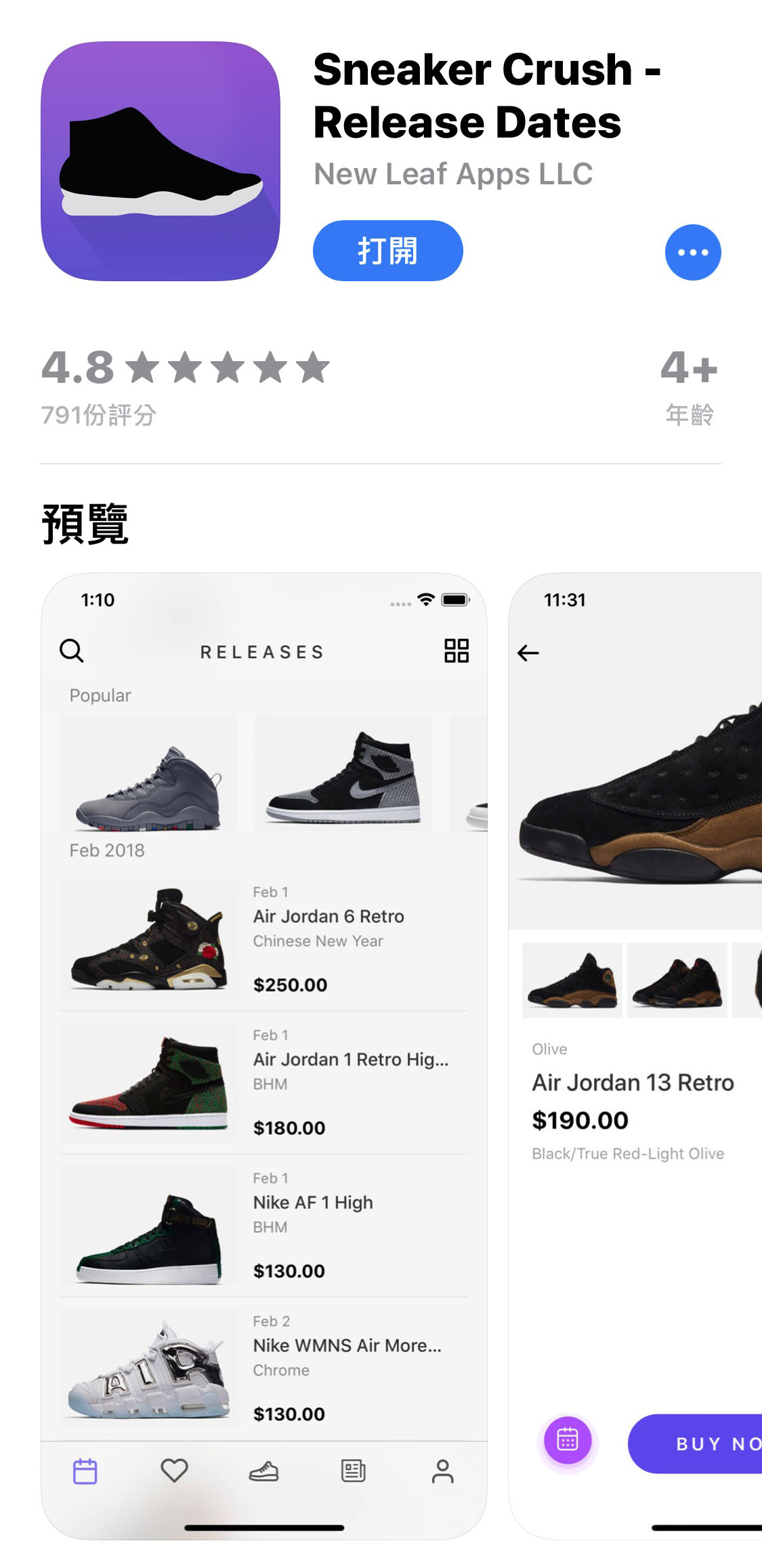Tap the Sneaker Crush app icon
The height and width of the screenshot is (1568, 762).
pyautogui.click(x=161, y=161)
